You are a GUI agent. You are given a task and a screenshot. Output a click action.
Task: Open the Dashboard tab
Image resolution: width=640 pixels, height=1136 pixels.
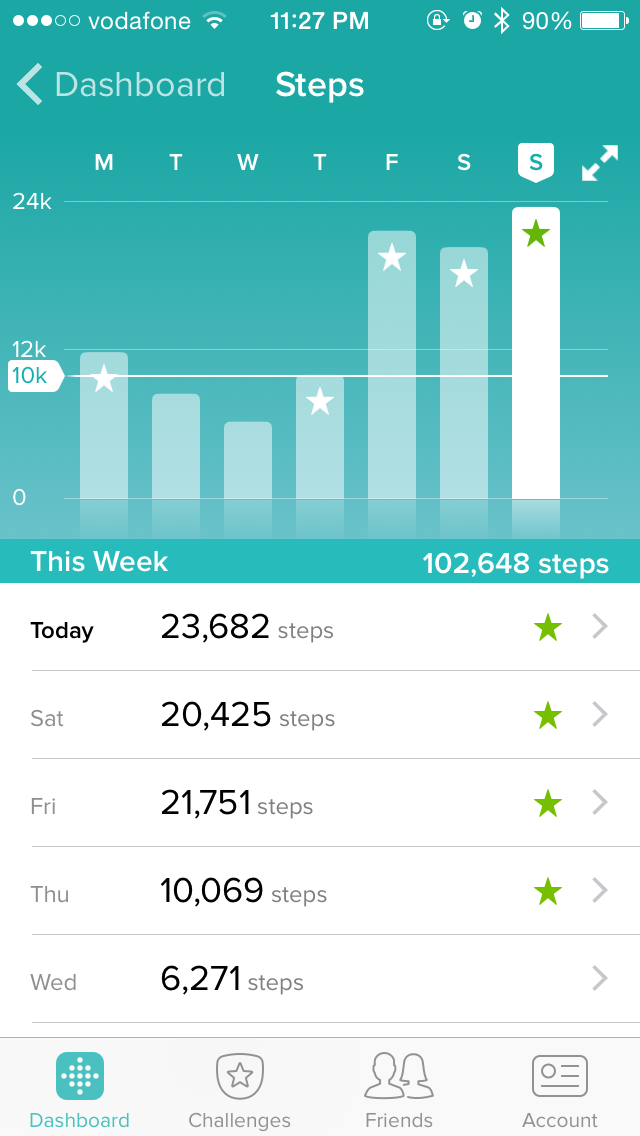tap(80, 1090)
